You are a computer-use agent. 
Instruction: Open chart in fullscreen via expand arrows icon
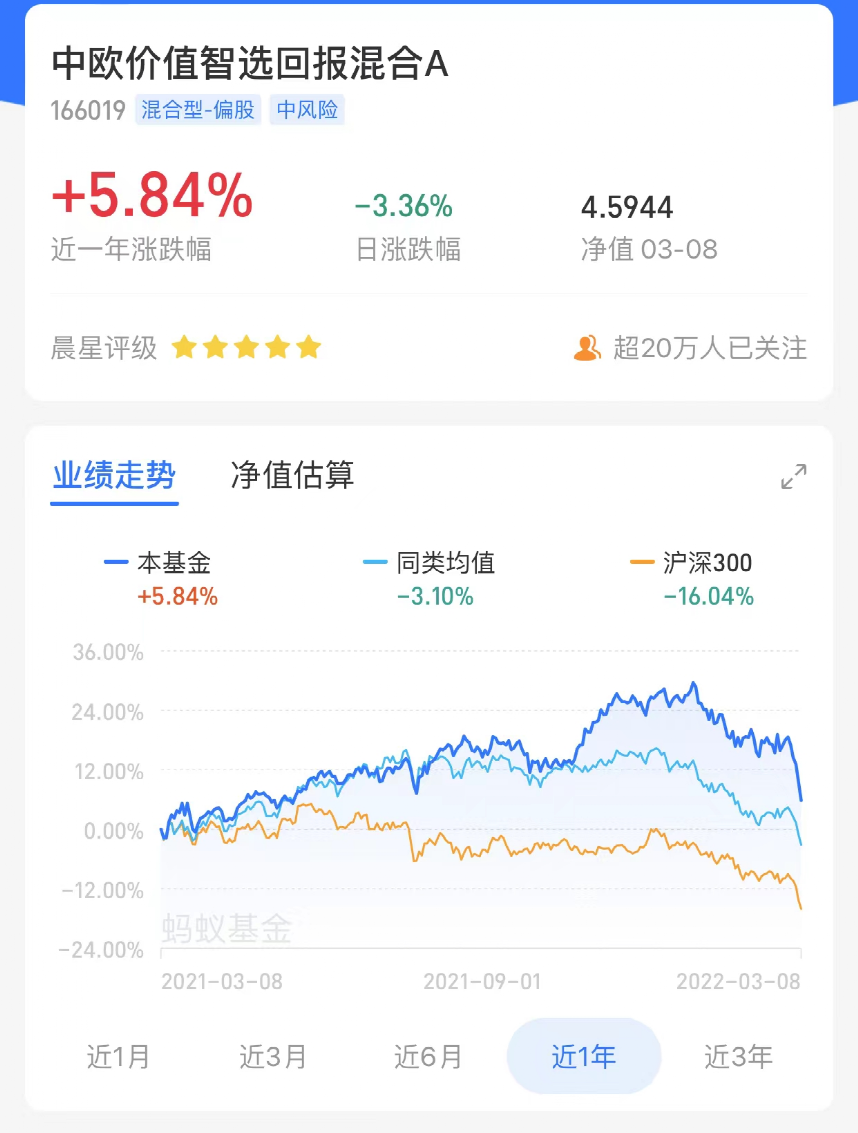point(793,477)
